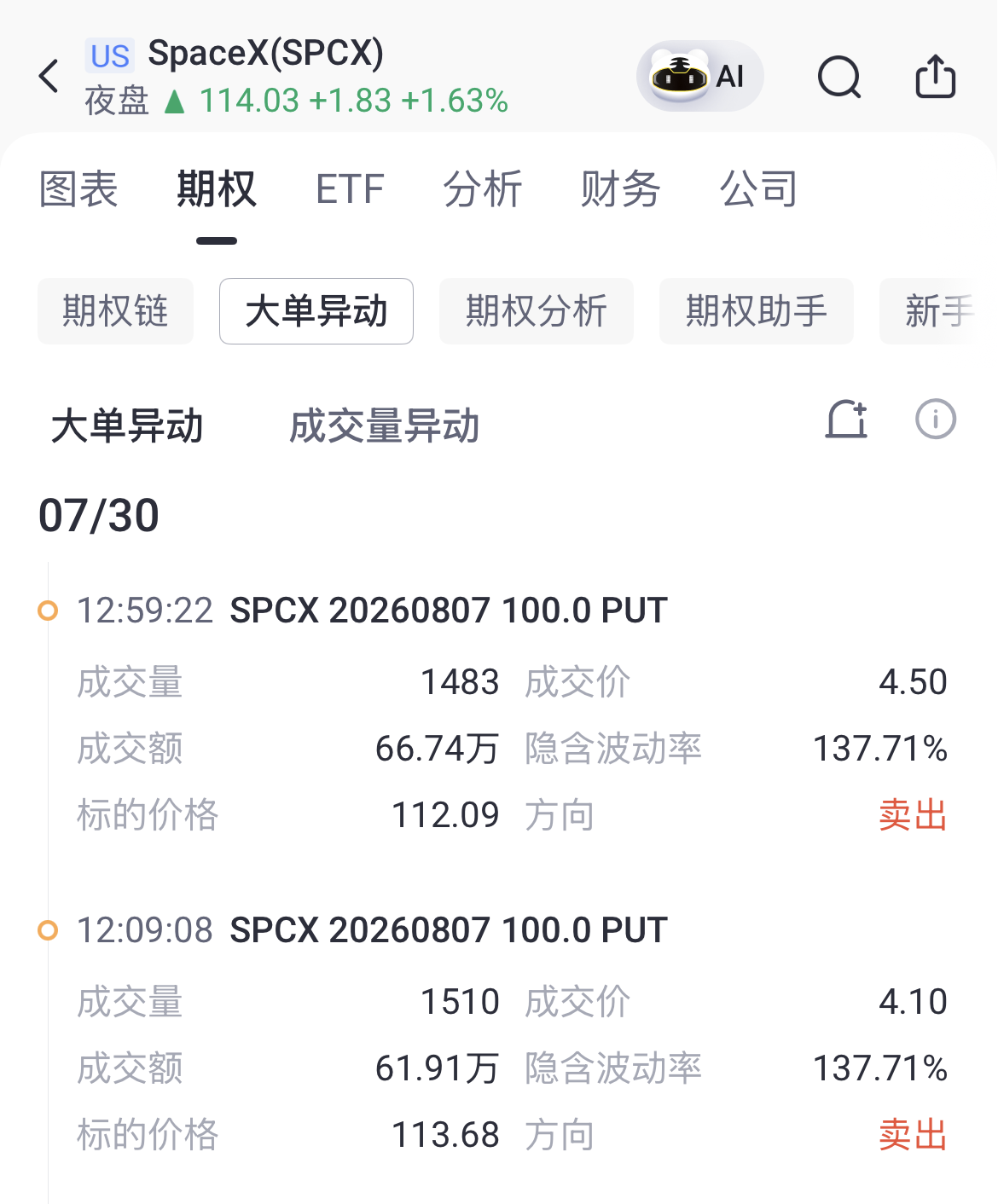This screenshot has width=998, height=1204.
Task: Switch to 成交量异动 sub-tab
Action: [x=385, y=425]
